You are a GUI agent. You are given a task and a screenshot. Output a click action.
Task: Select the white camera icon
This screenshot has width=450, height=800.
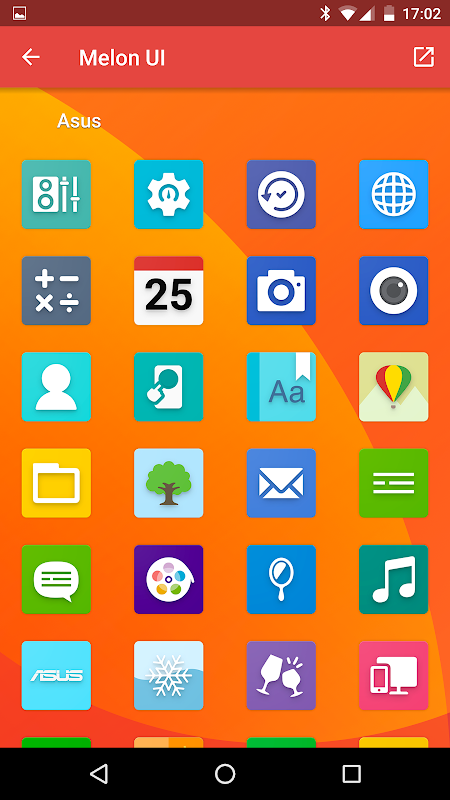[x=281, y=291]
